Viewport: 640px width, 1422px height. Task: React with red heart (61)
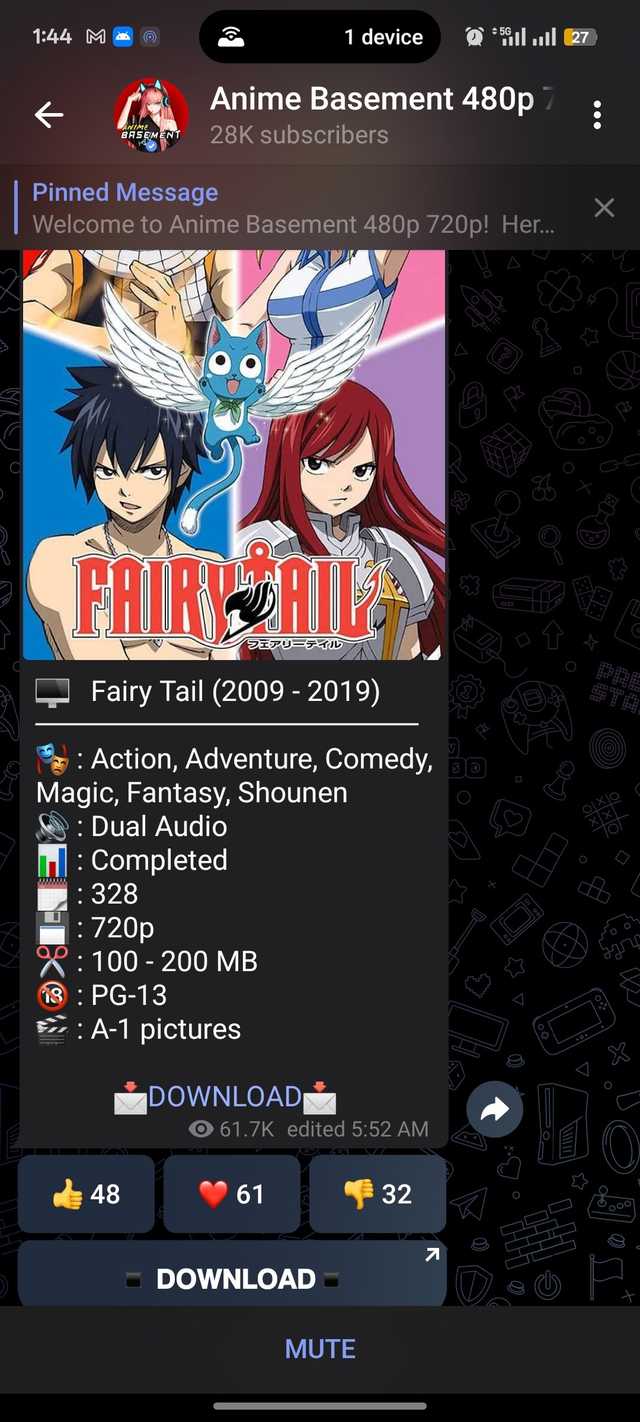point(232,1193)
